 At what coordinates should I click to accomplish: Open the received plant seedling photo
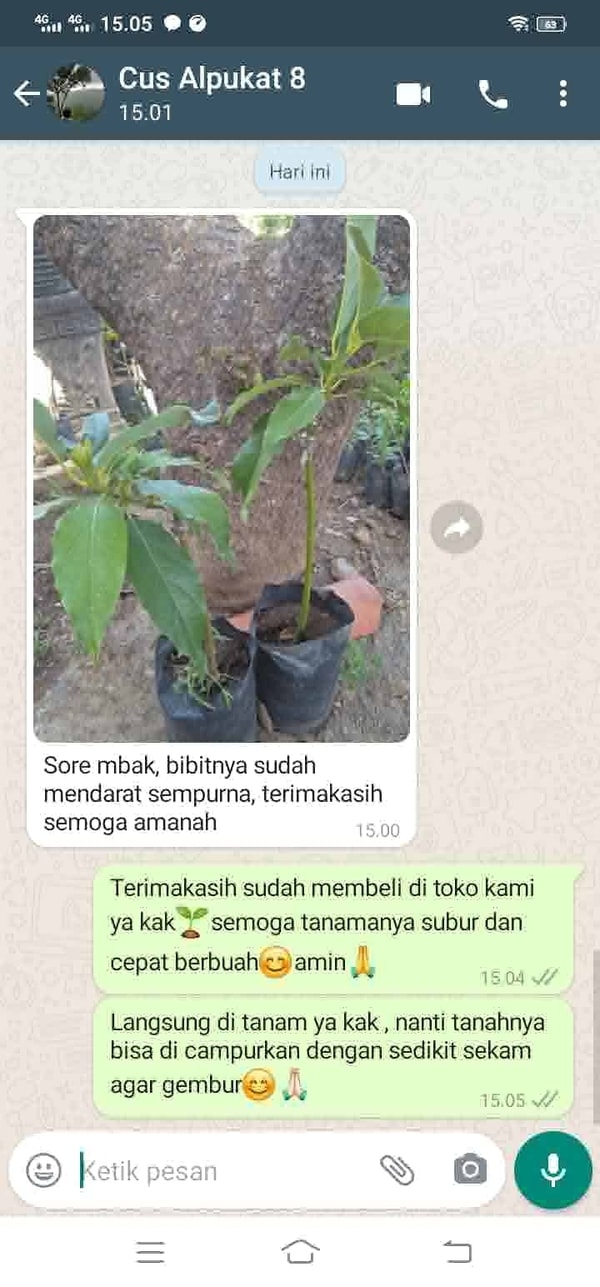pyautogui.click(x=221, y=478)
